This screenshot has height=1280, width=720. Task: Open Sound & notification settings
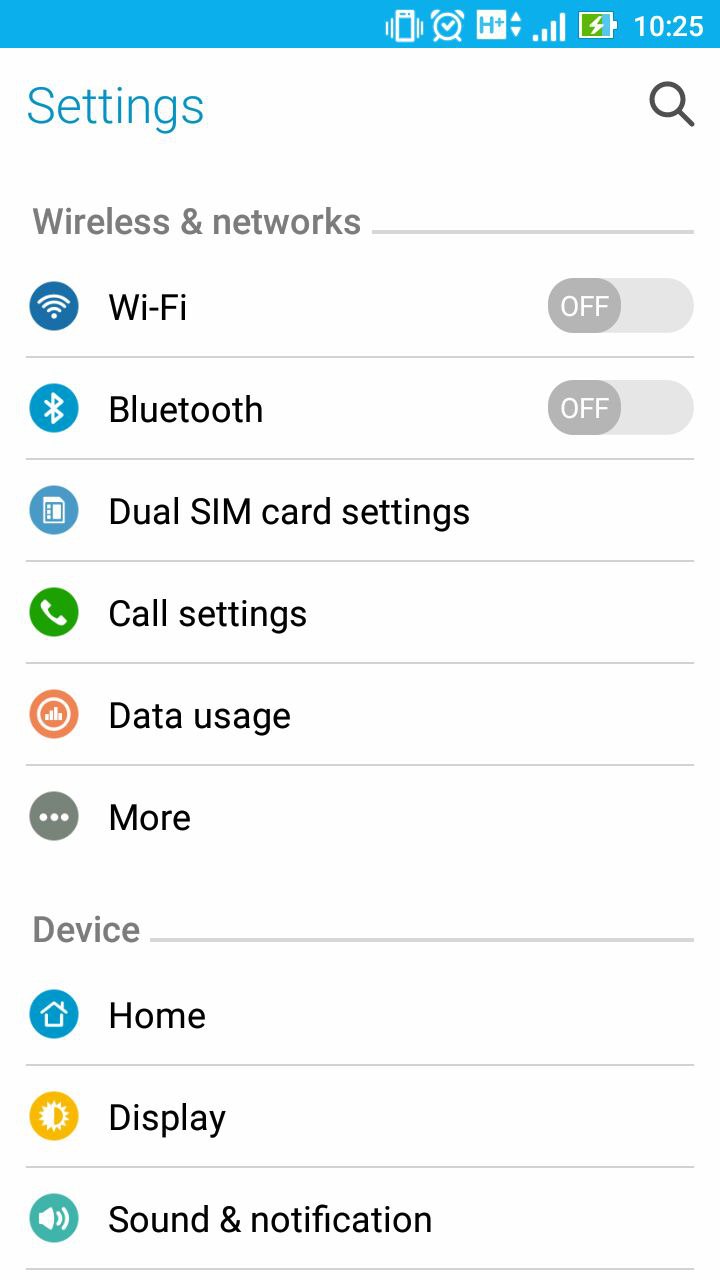[270, 1220]
